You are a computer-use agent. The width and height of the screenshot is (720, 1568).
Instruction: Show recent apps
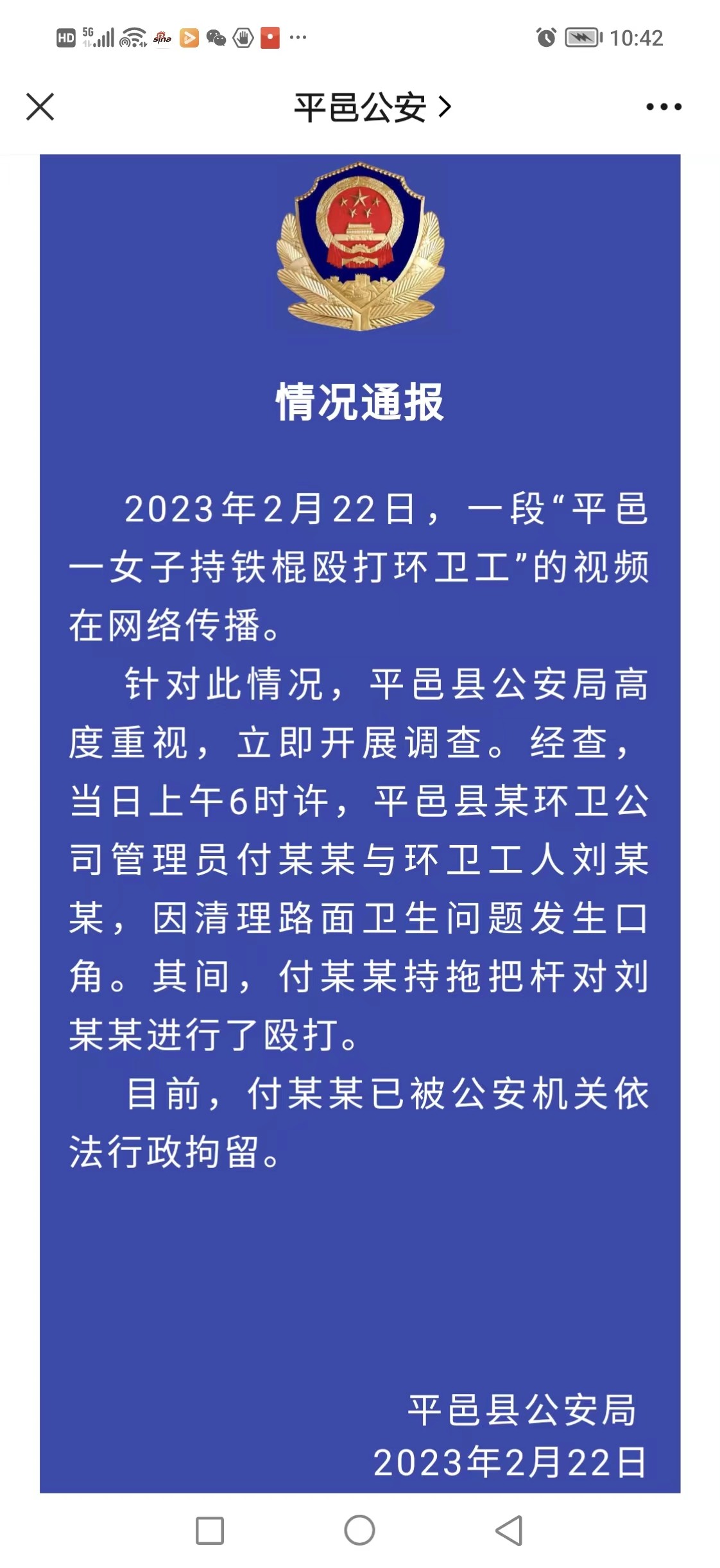tap(210, 1531)
